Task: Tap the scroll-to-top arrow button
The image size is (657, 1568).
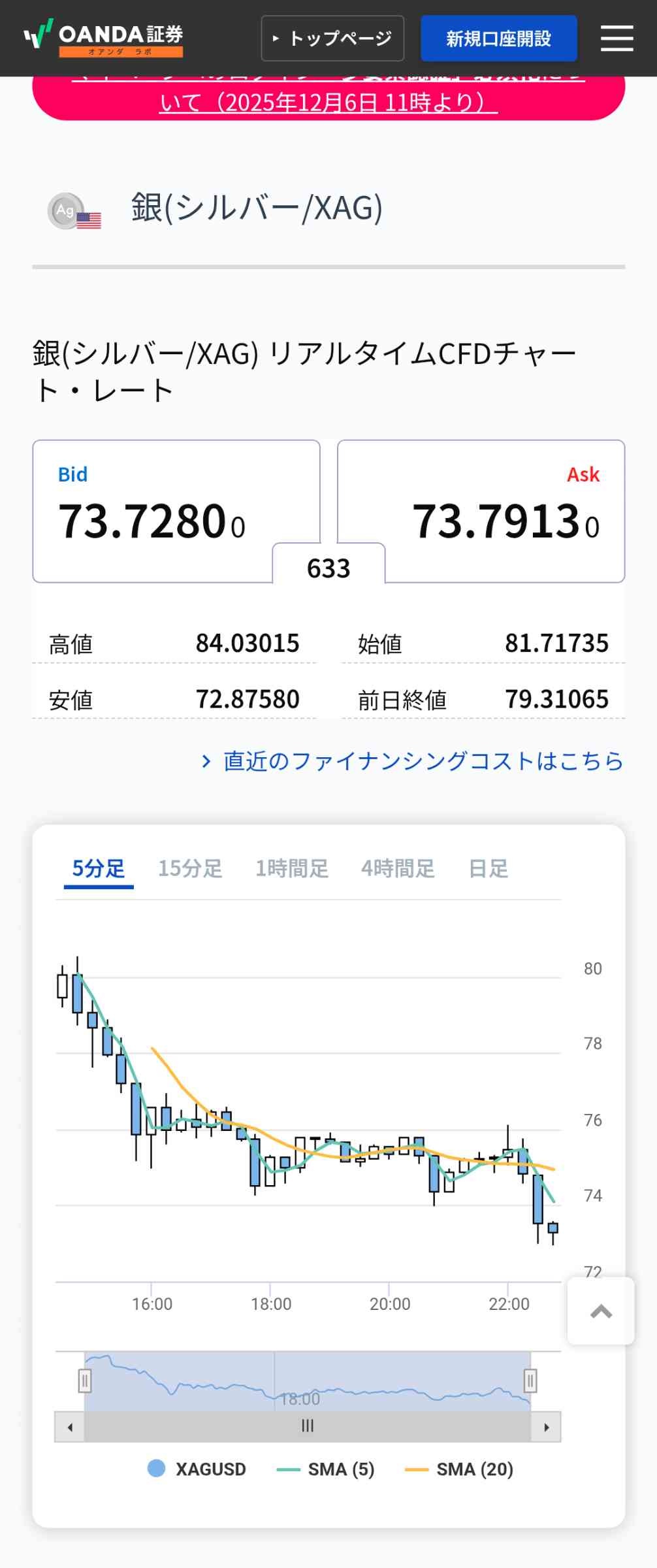Action: (601, 1311)
